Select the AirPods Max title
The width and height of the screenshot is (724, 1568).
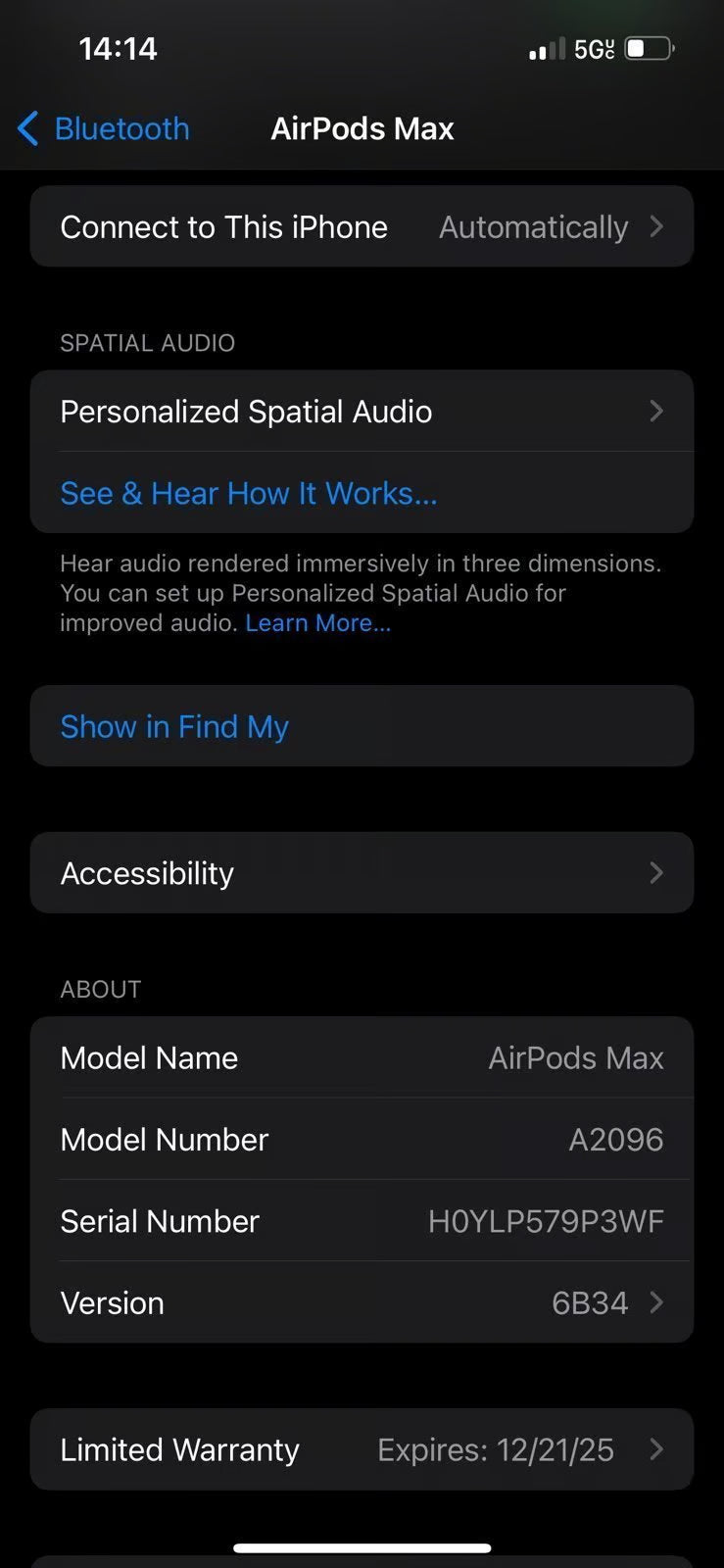click(x=362, y=128)
